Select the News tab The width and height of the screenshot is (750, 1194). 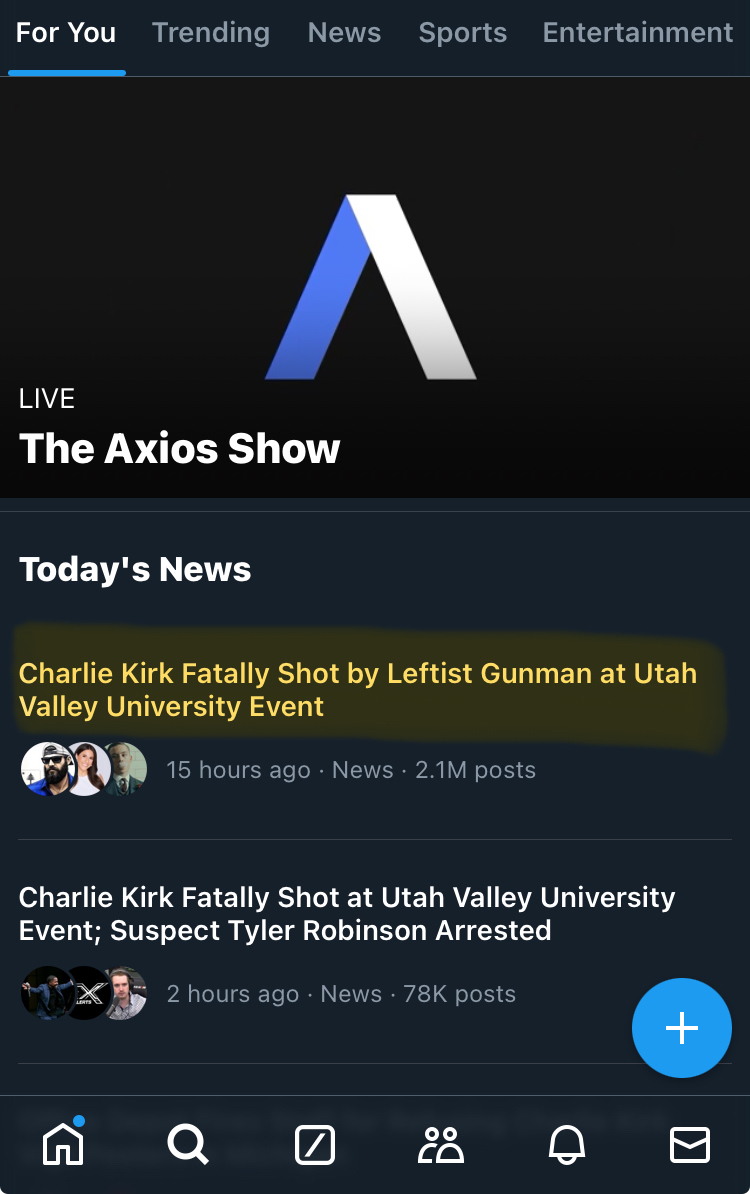click(x=344, y=33)
